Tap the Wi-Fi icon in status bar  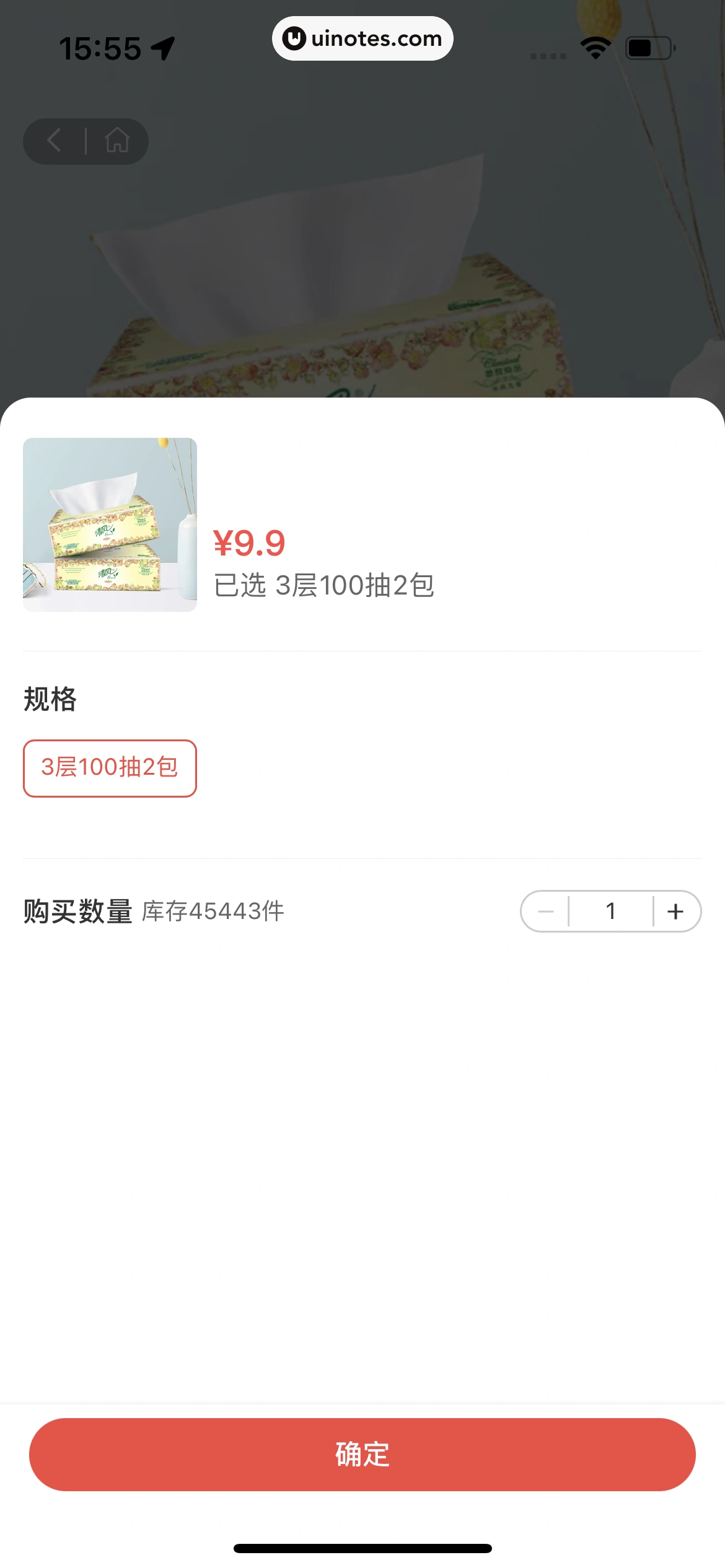point(594,46)
